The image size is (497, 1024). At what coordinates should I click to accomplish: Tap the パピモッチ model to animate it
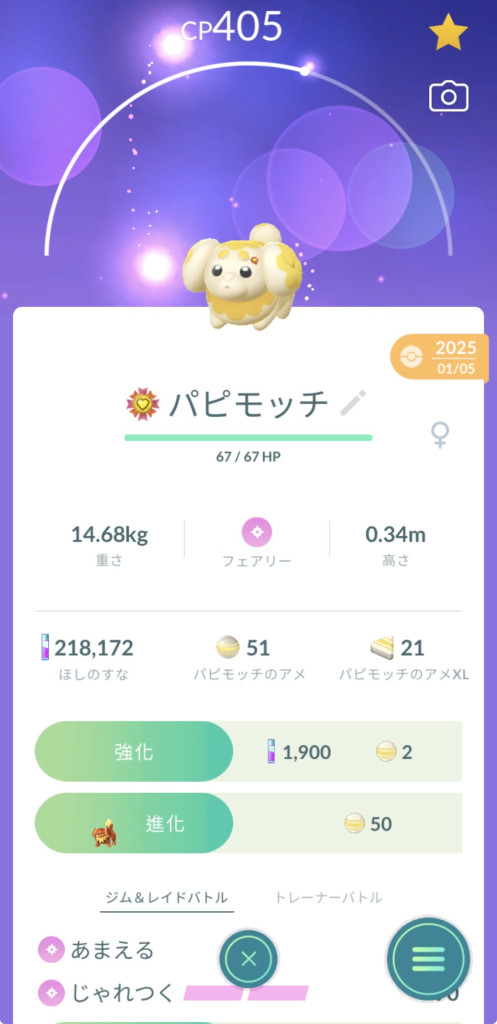click(243, 277)
